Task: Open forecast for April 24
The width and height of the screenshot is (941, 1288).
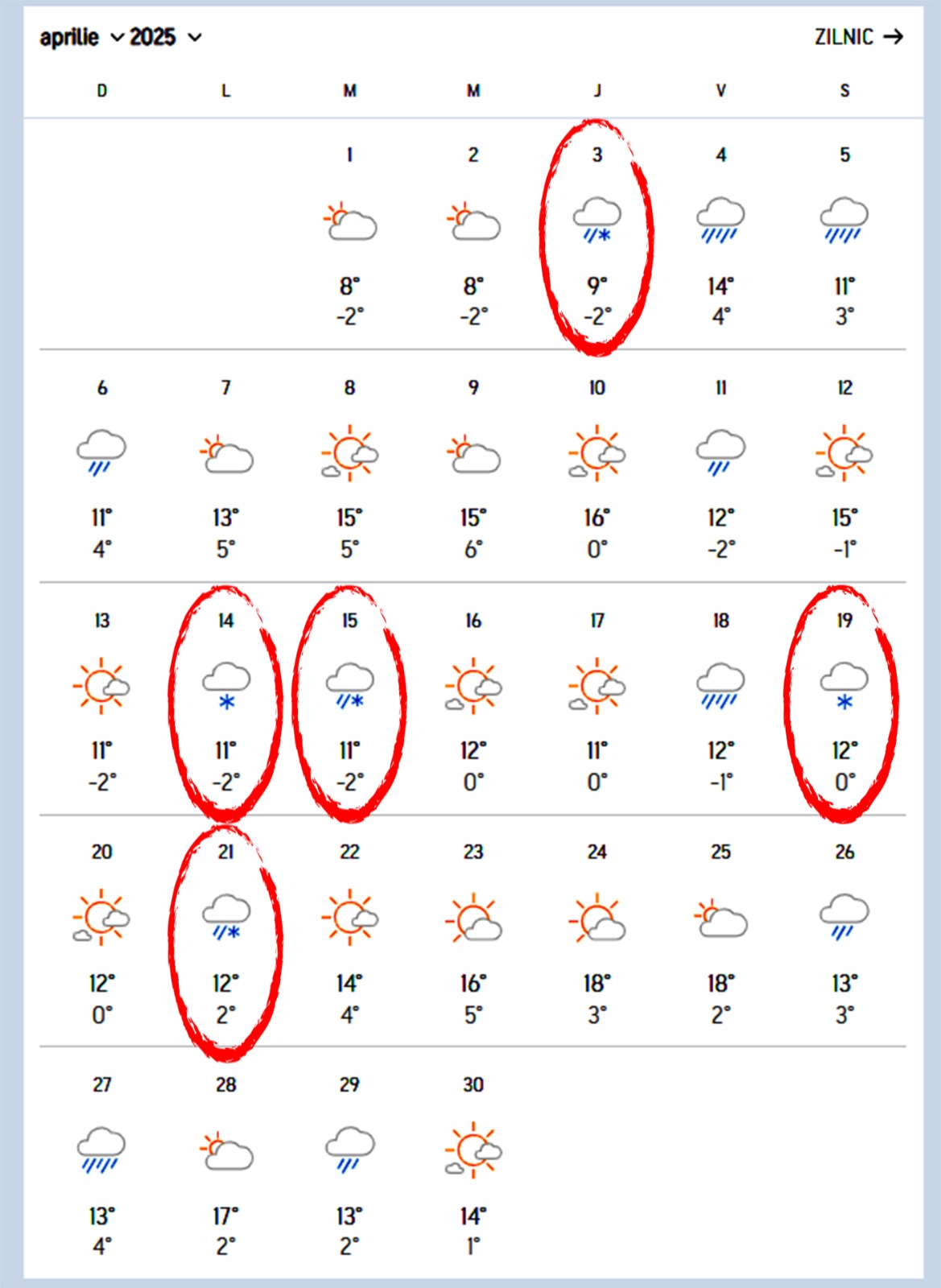Action: [596, 932]
